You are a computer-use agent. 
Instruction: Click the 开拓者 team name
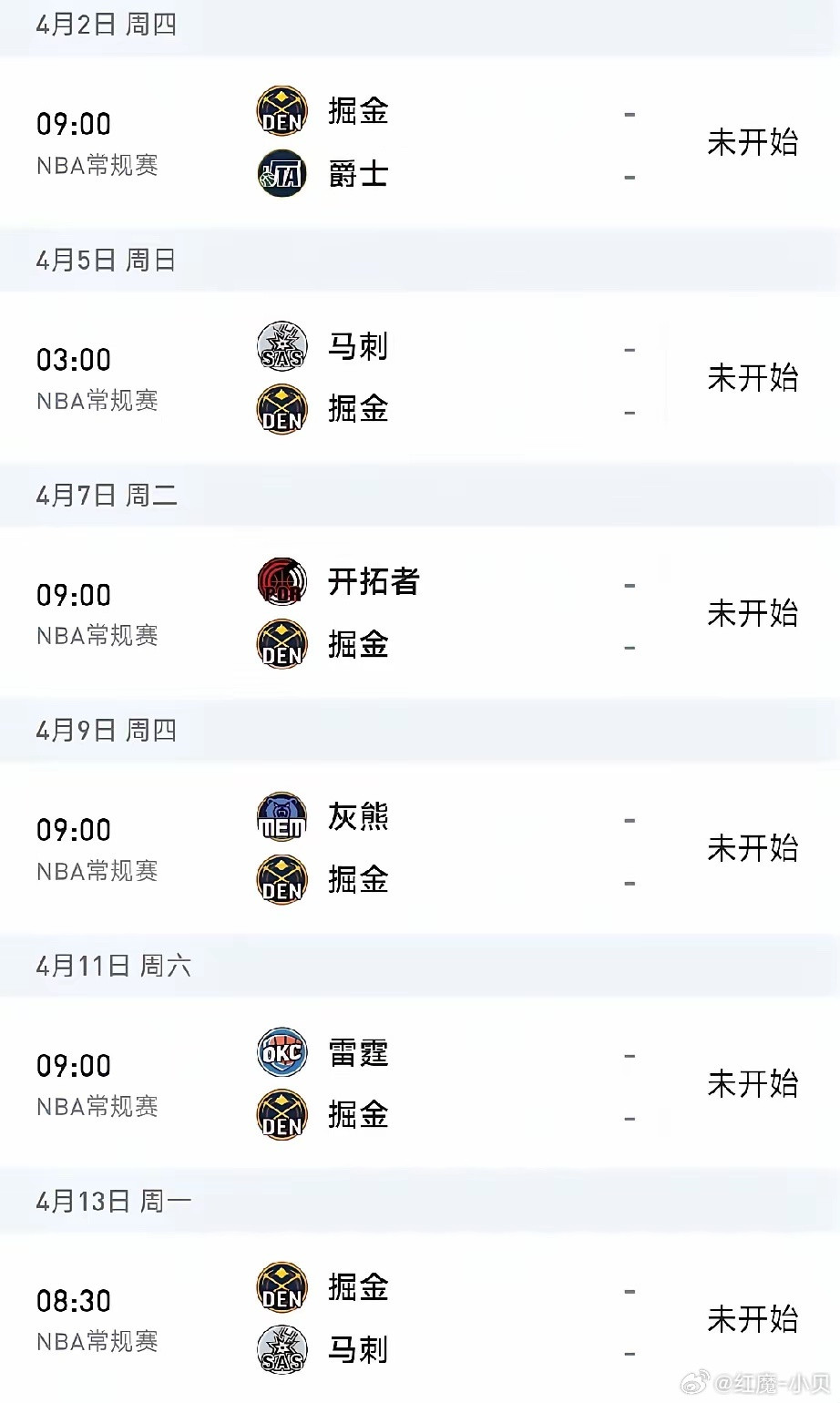tap(374, 581)
